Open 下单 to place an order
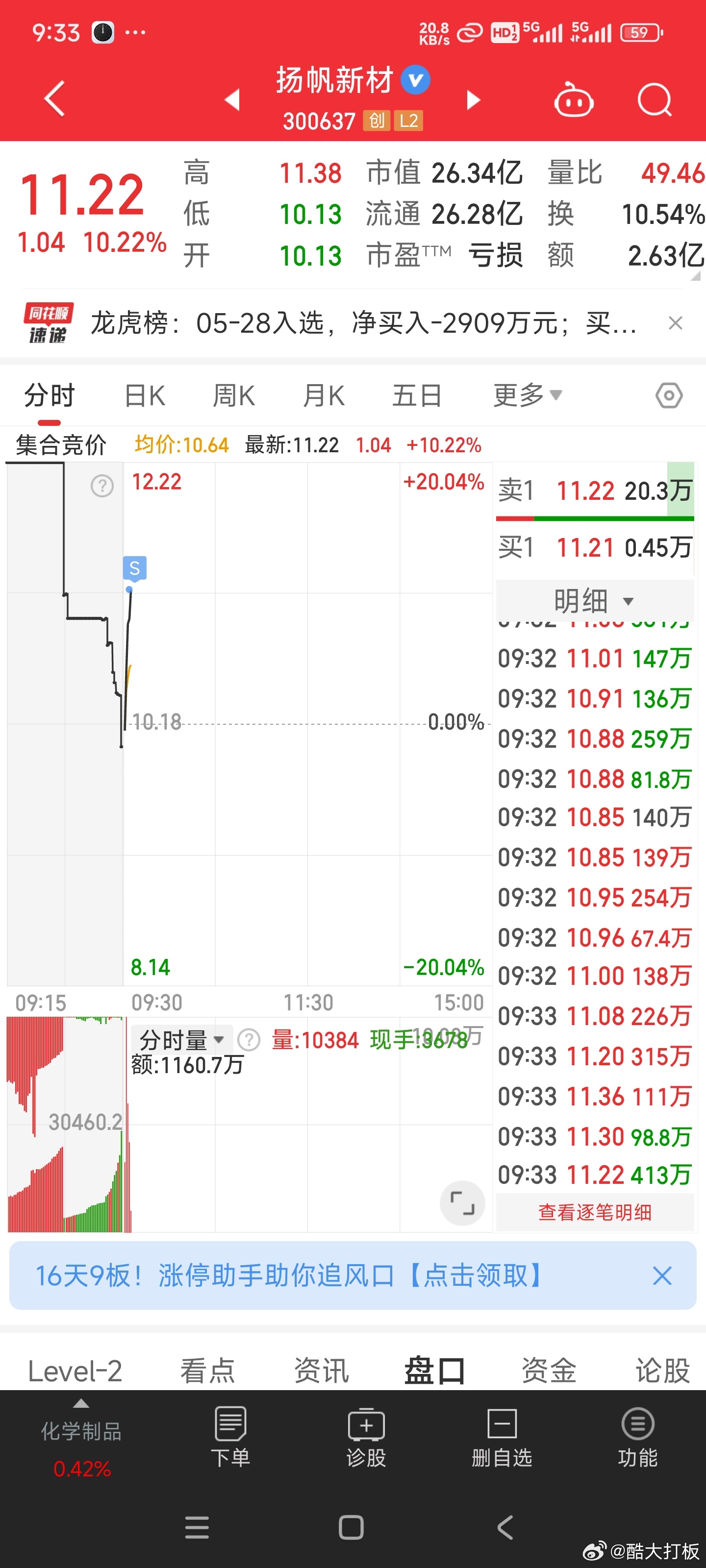706x1568 pixels. click(230, 1437)
